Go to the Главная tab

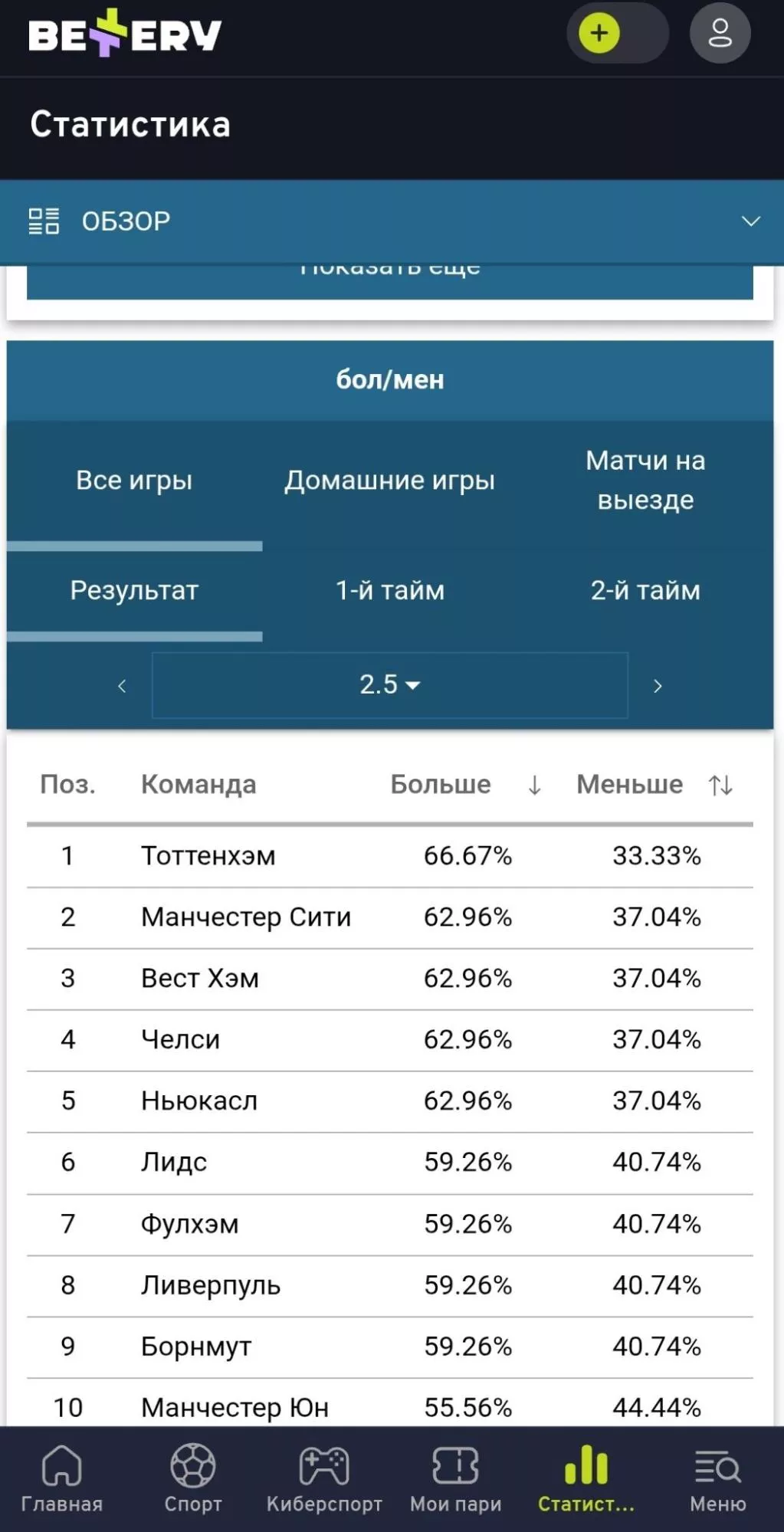[61, 1478]
